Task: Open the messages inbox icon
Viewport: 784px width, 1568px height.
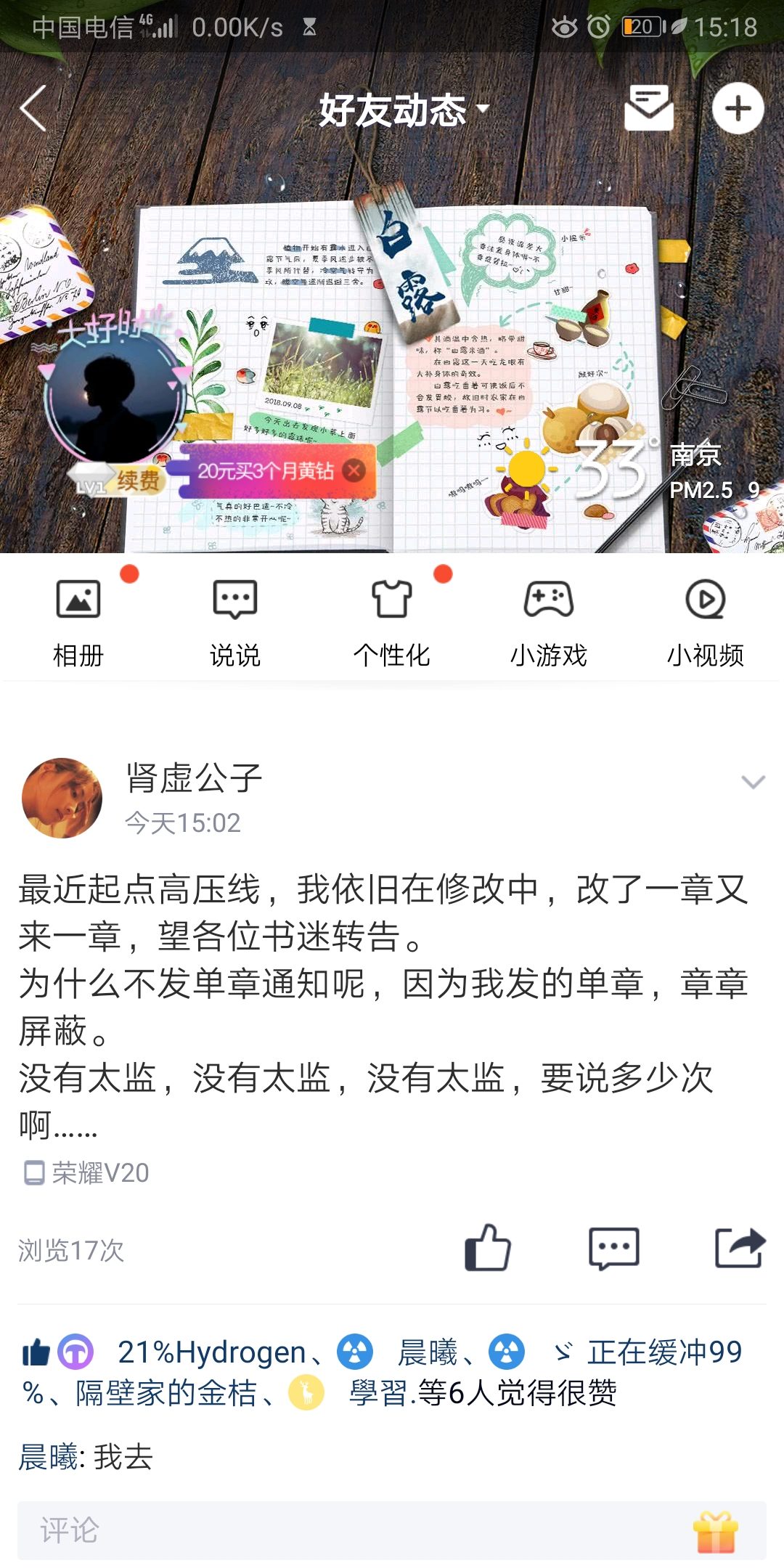Action: [x=648, y=109]
